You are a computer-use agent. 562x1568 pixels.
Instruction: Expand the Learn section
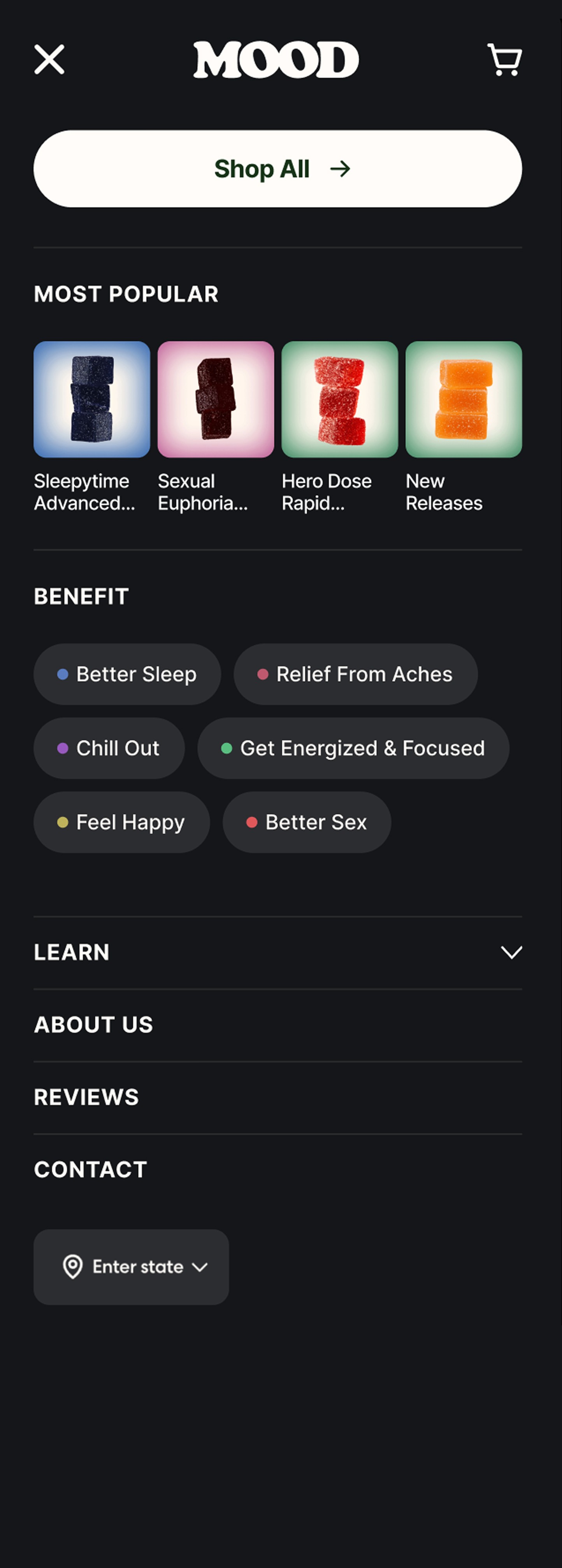[x=277, y=953]
